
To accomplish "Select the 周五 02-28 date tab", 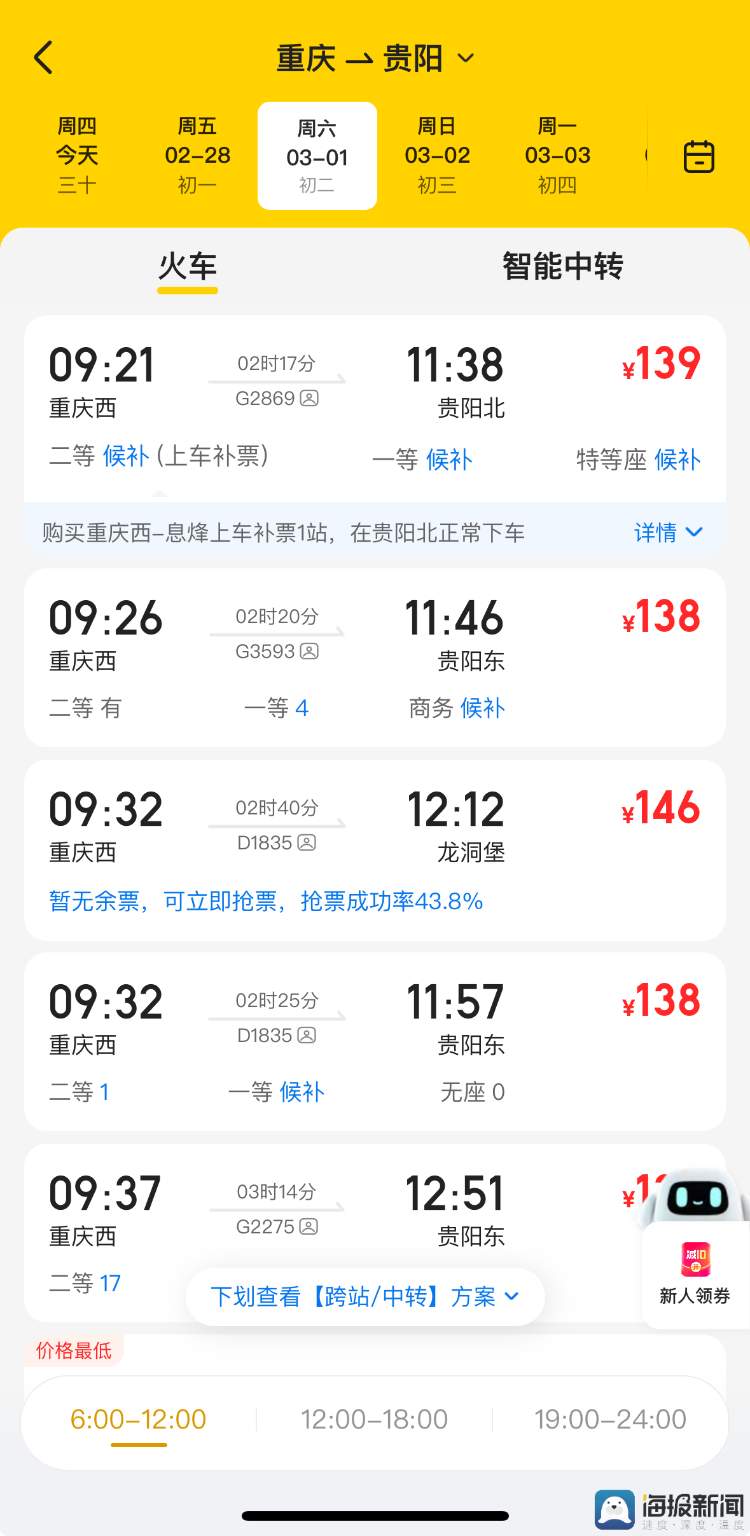I will 197,155.
